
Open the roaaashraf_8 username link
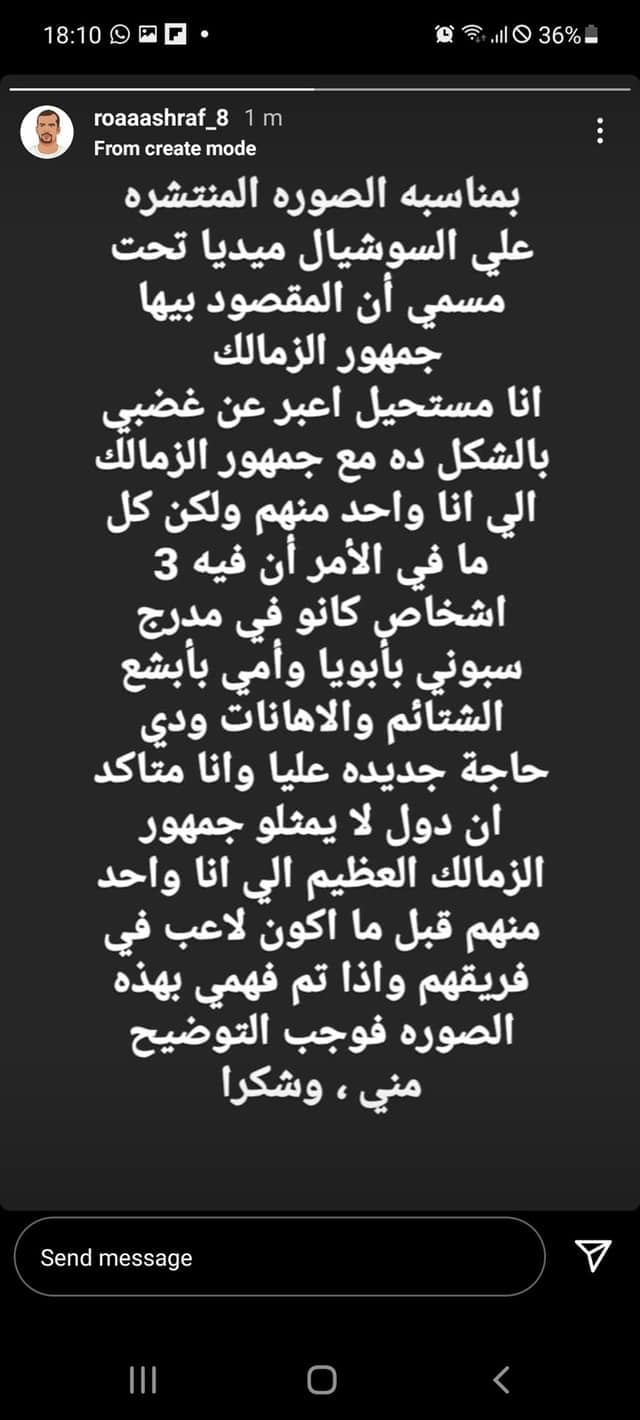pyautogui.click(x=161, y=118)
